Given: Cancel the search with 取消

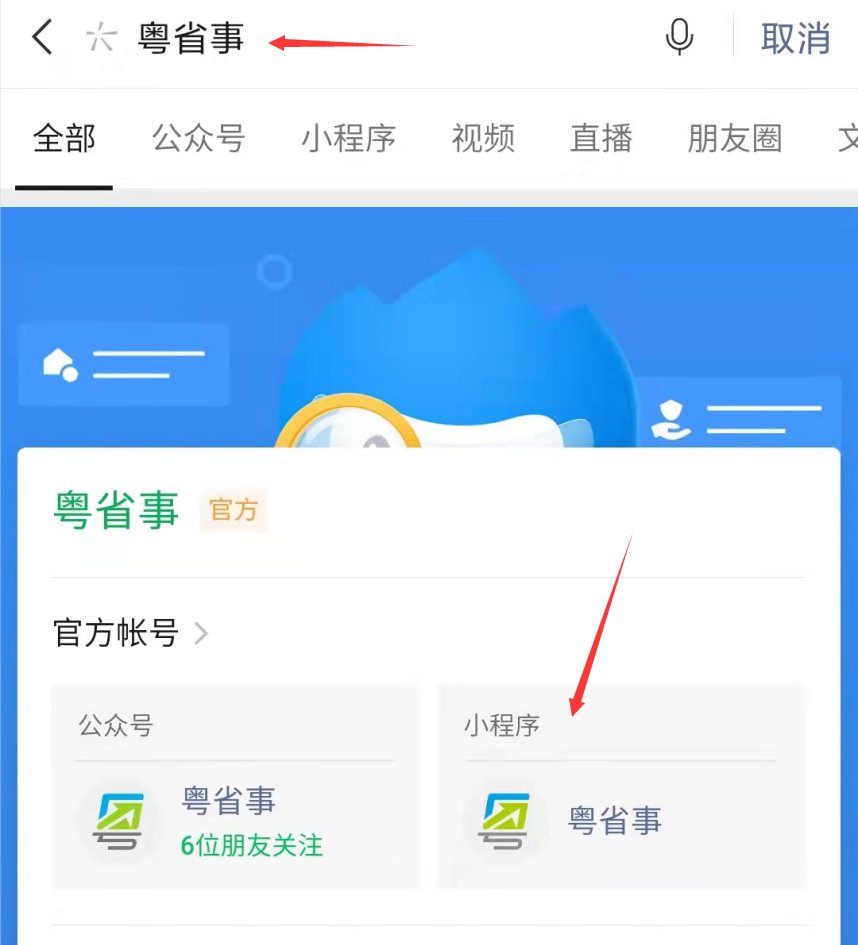Looking at the screenshot, I should [x=795, y=39].
